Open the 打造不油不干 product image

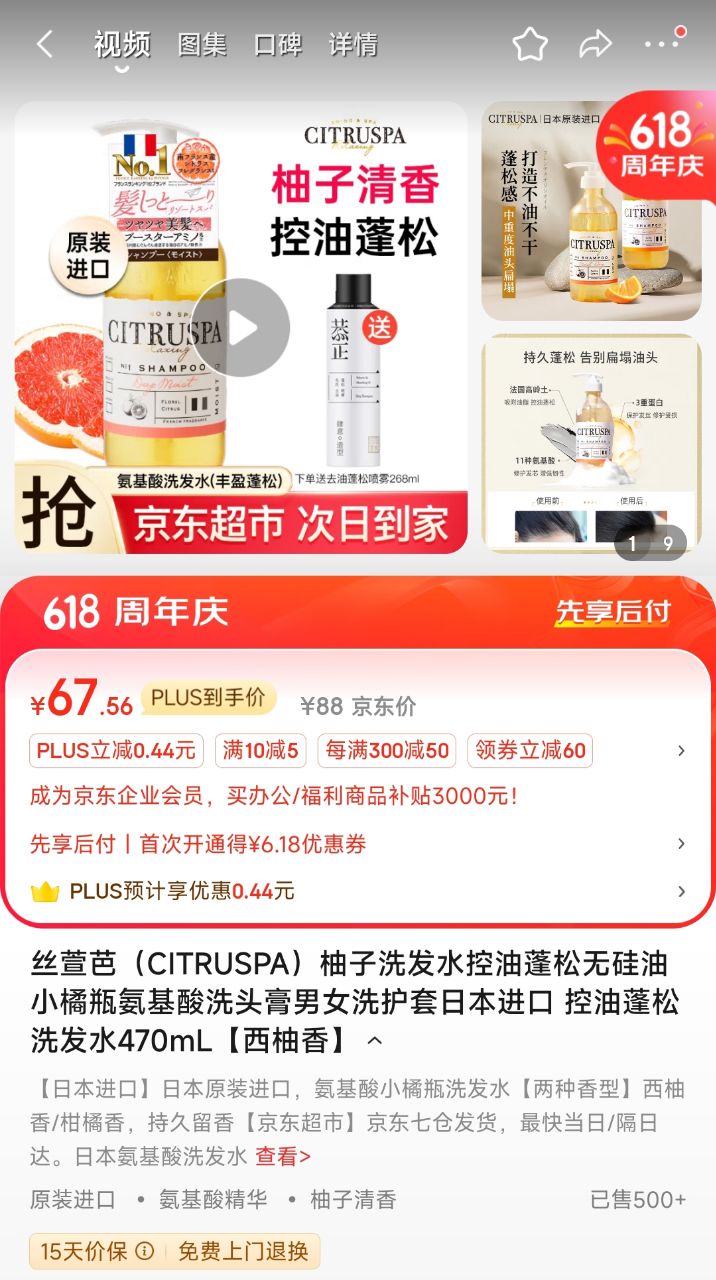pyautogui.click(x=590, y=210)
